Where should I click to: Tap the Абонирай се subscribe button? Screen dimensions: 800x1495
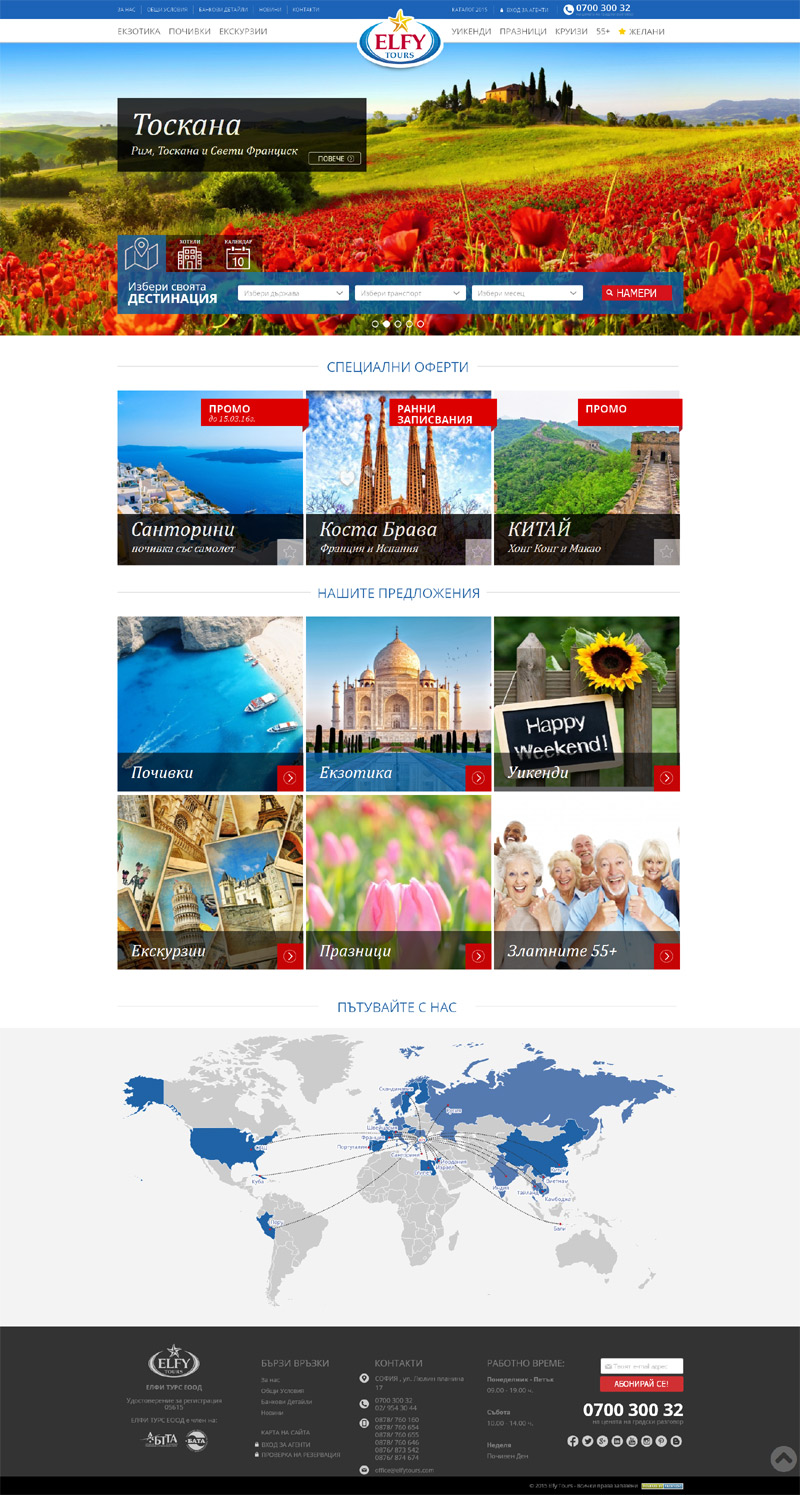[x=641, y=1384]
